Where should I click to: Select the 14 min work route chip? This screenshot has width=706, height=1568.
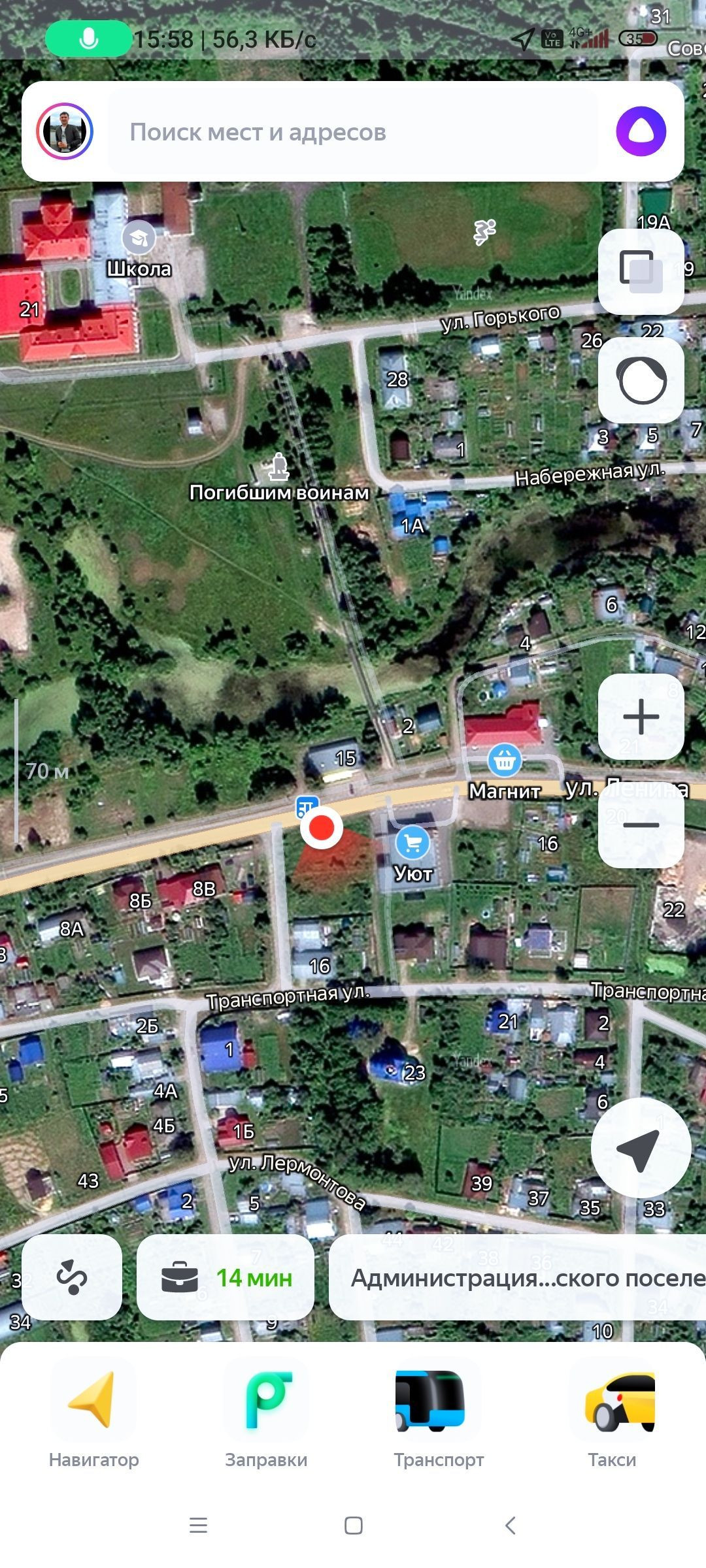tap(226, 1277)
